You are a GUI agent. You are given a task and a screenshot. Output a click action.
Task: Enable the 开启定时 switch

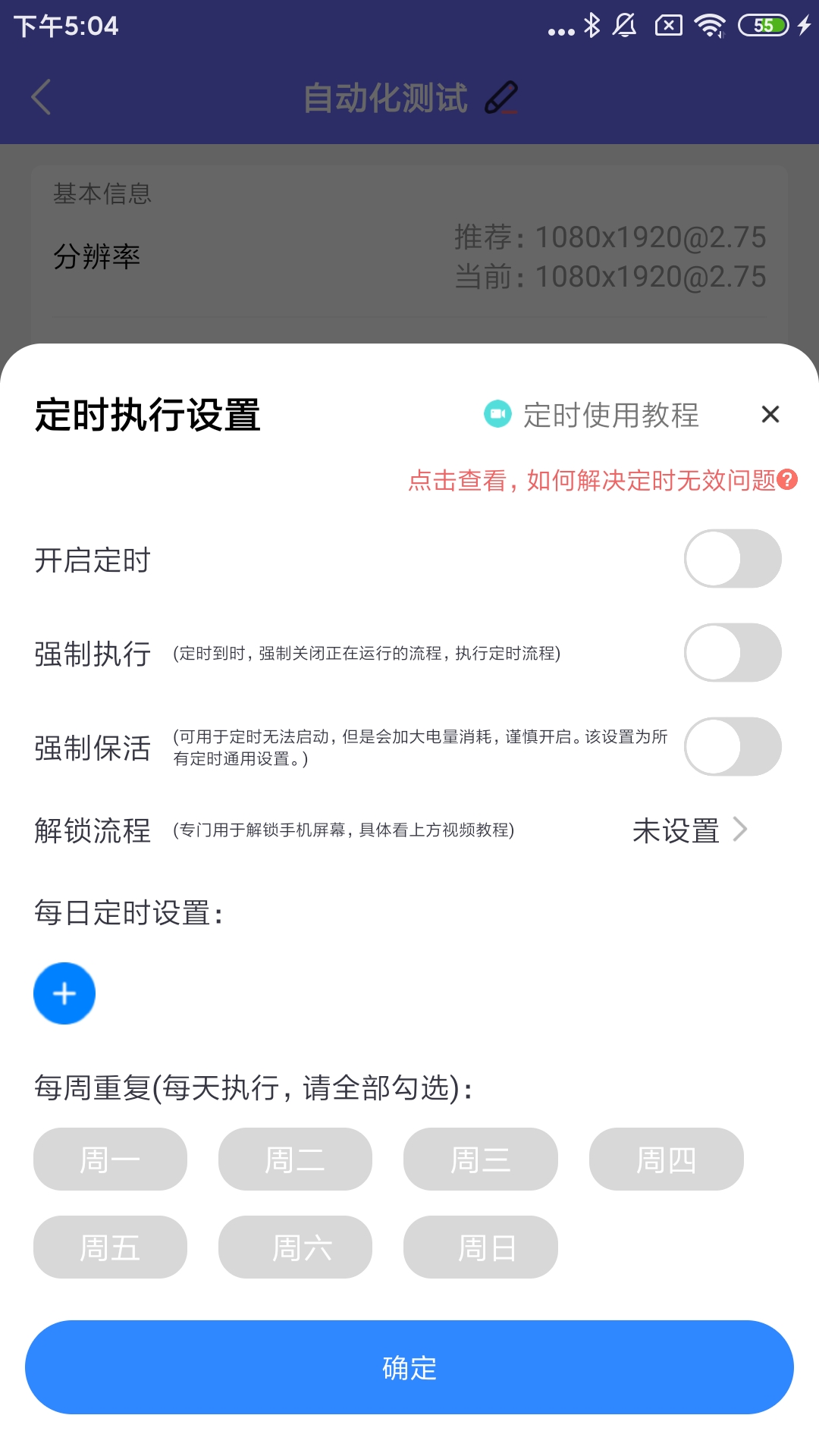[x=731, y=559]
